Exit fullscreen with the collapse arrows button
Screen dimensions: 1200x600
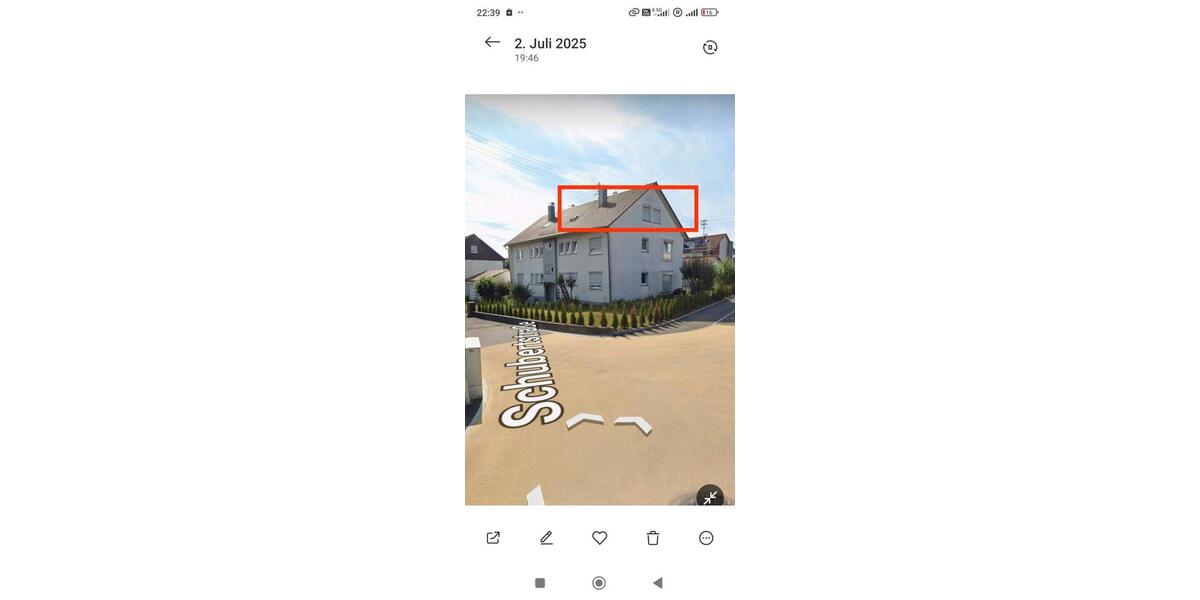pyautogui.click(x=710, y=497)
